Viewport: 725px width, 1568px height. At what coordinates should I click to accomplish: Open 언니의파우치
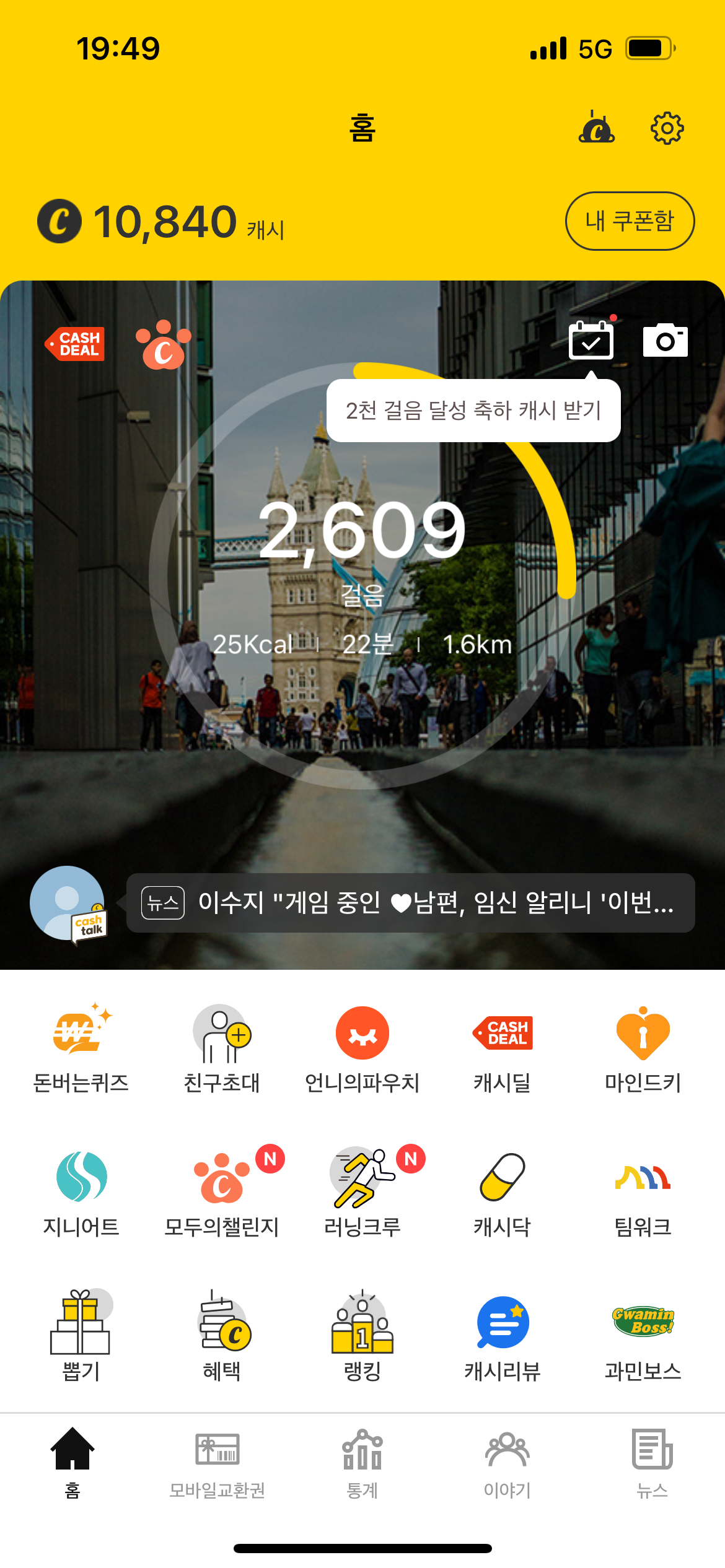tap(362, 1049)
